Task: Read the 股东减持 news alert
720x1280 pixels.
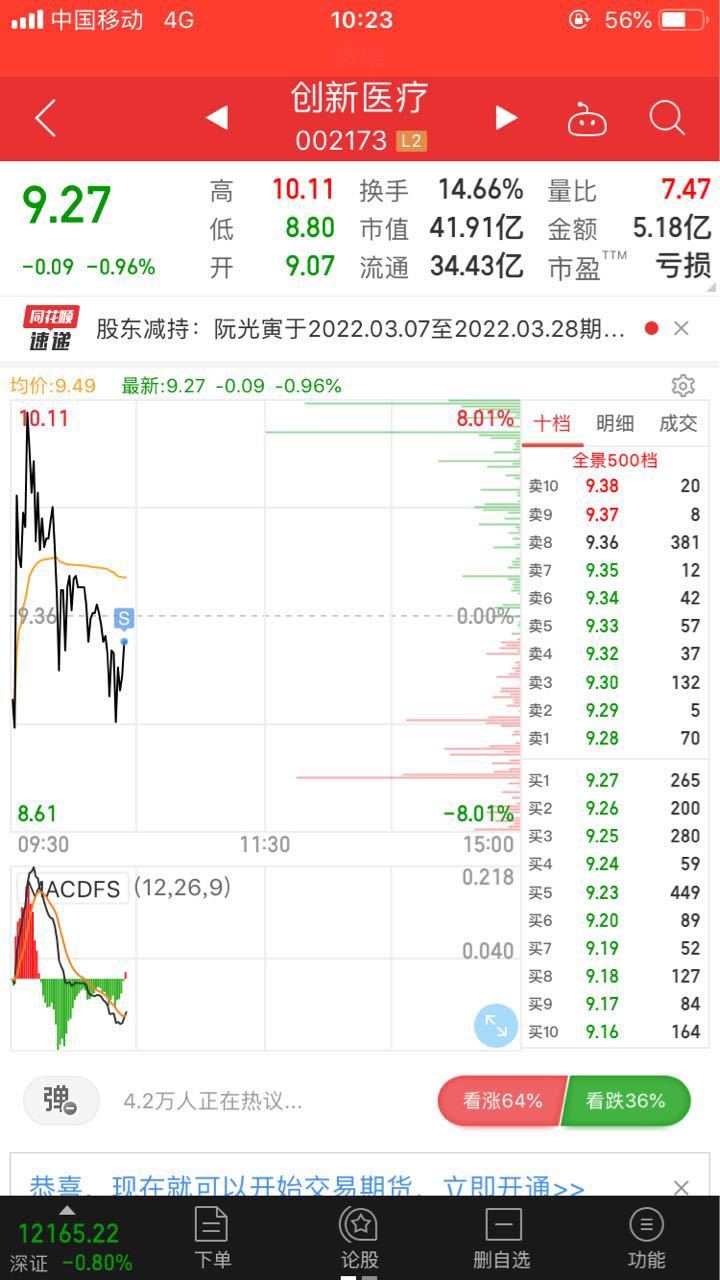Action: 361,329
